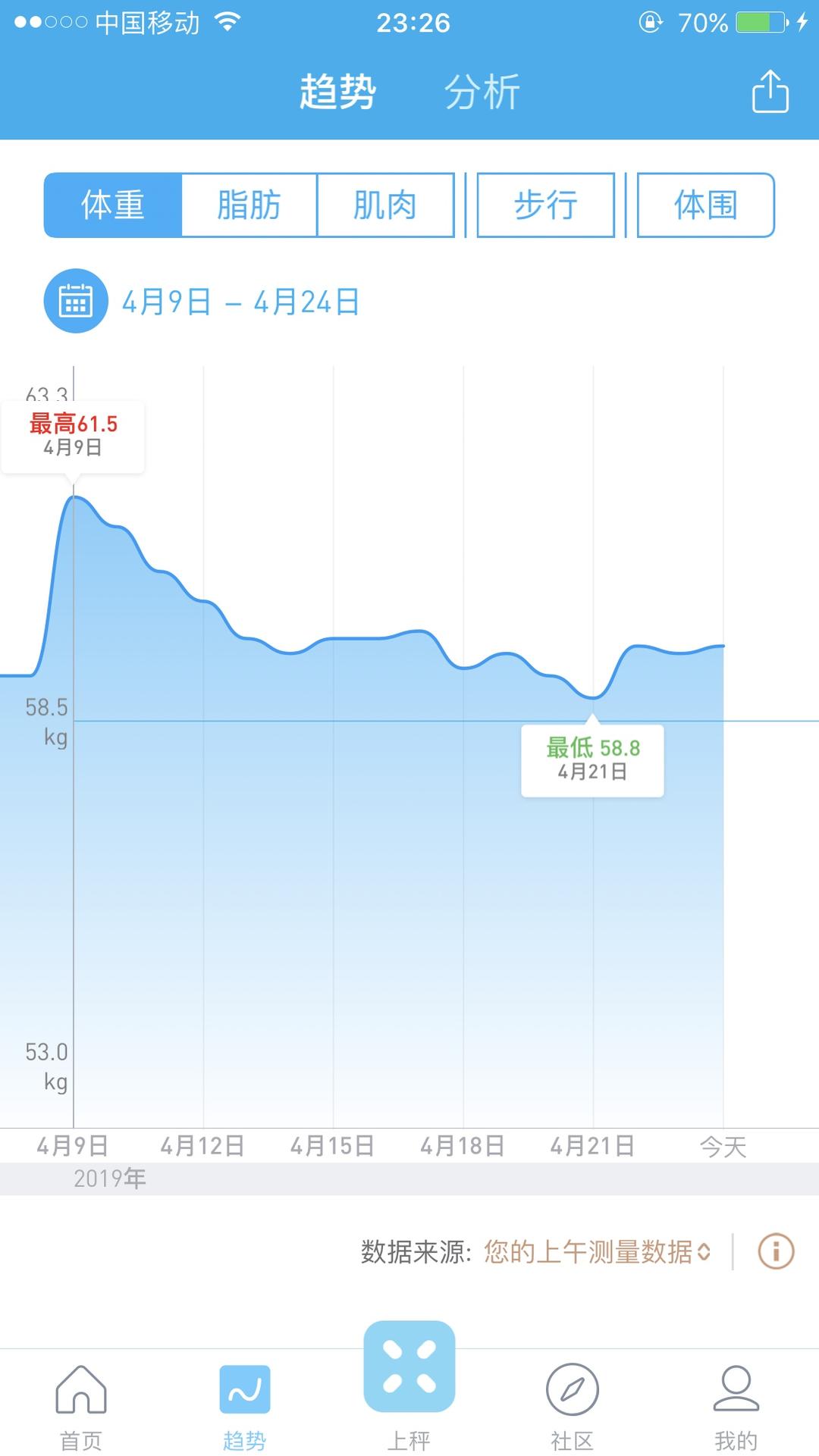Expand the 4月9日–4月24日 date range
The image size is (819, 1456).
click(x=241, y=303)
